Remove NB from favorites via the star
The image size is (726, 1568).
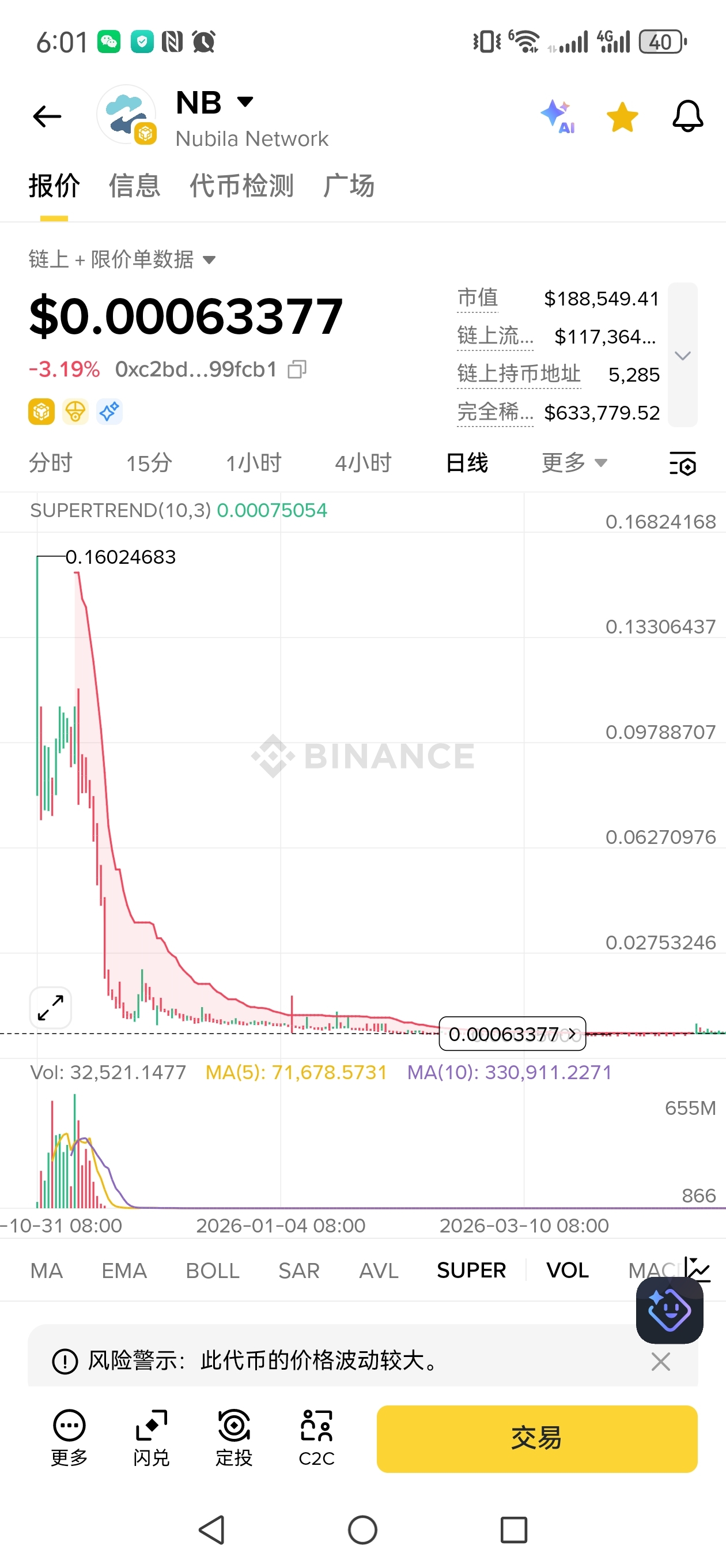(622, 117)
